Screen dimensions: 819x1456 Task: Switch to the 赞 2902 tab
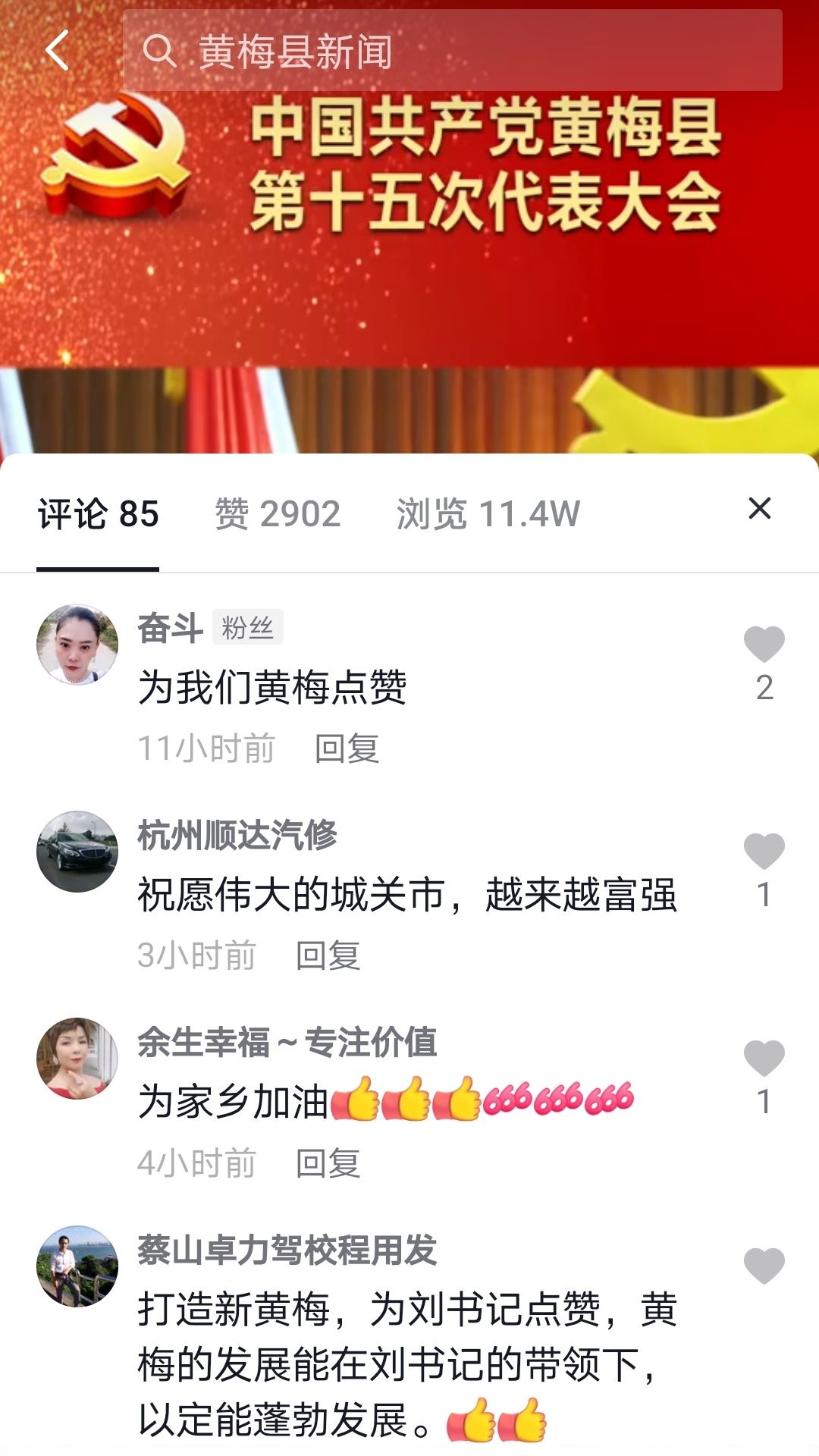pyautogui.click(x=278, y=514)
